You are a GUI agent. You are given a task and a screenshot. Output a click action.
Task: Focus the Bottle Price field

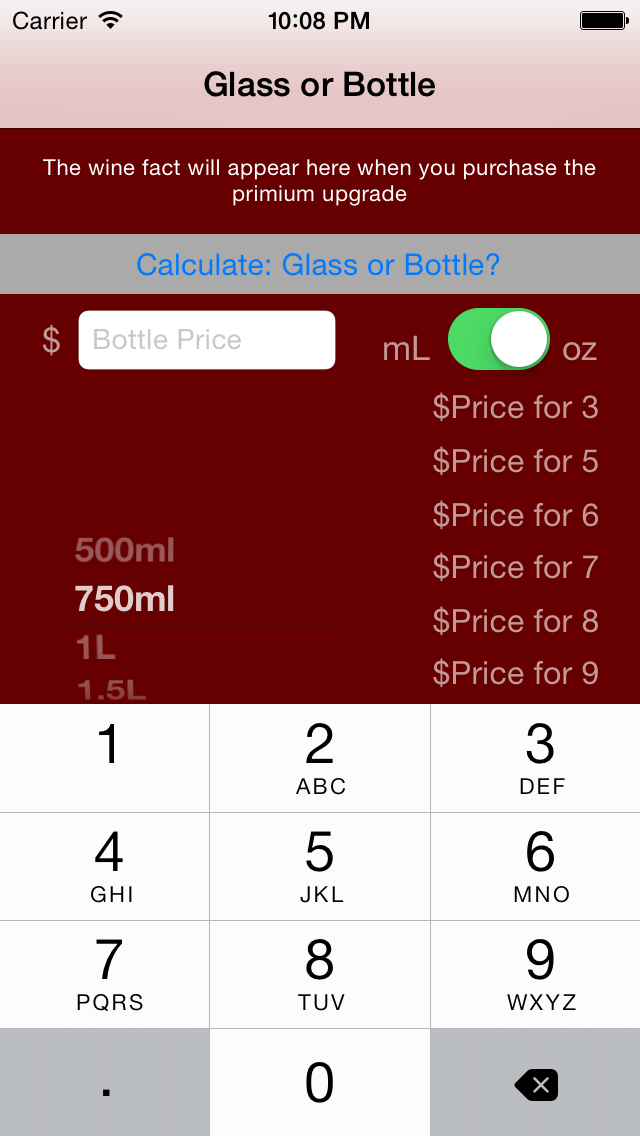pyautogui.click(x=207, y=340)
